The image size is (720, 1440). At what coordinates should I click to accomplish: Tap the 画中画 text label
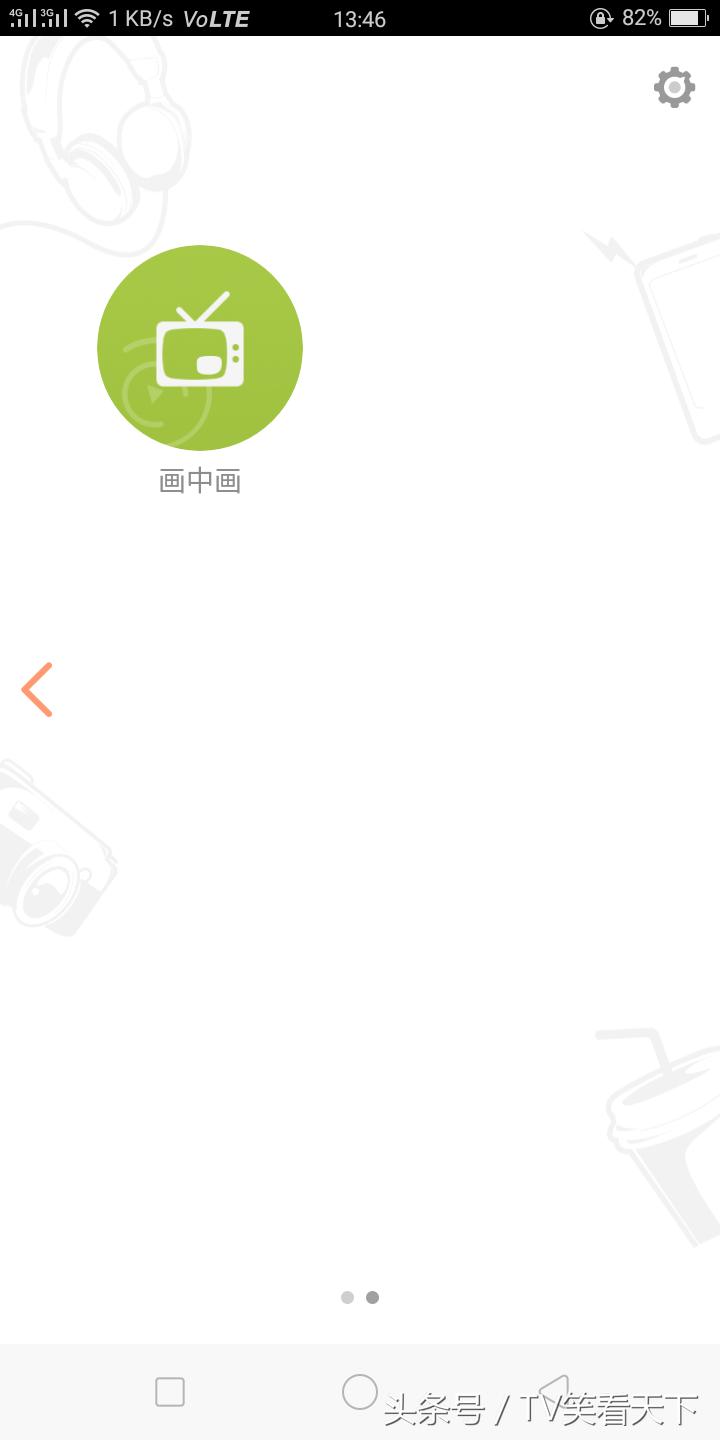pos(200,480)
